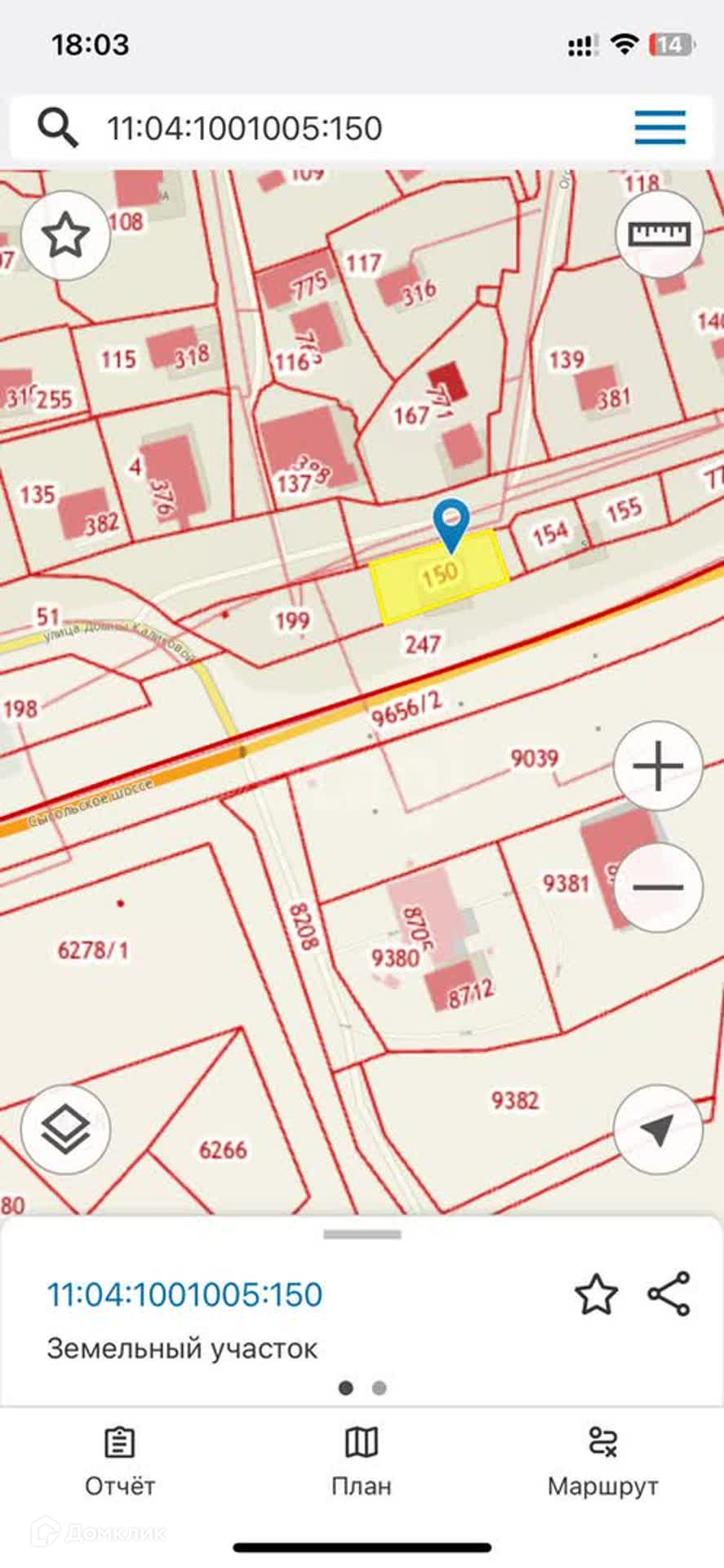This screenshot has height=1568, width=724.
Task: Open favorites star button on map
Action: [x=65, y=236]
